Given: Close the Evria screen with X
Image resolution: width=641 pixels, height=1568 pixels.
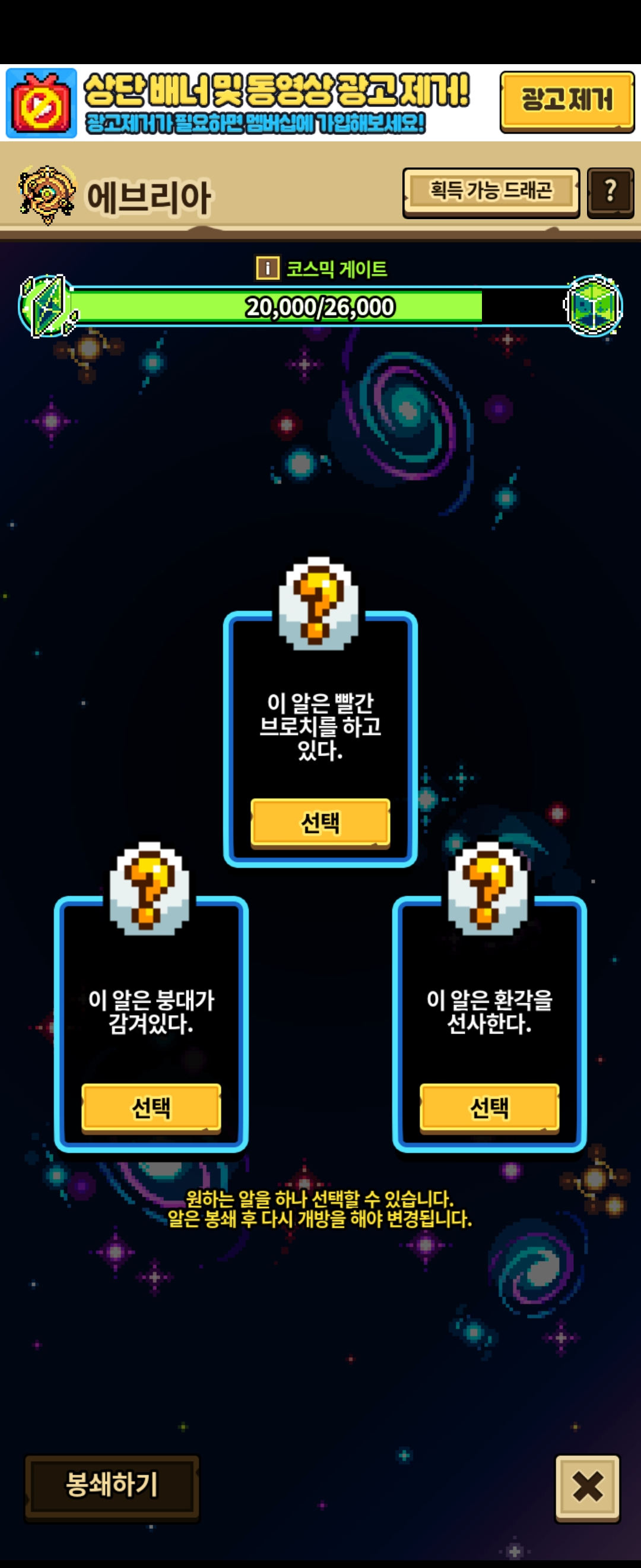Looking at the screenshot, I should tap(587, 1487).
